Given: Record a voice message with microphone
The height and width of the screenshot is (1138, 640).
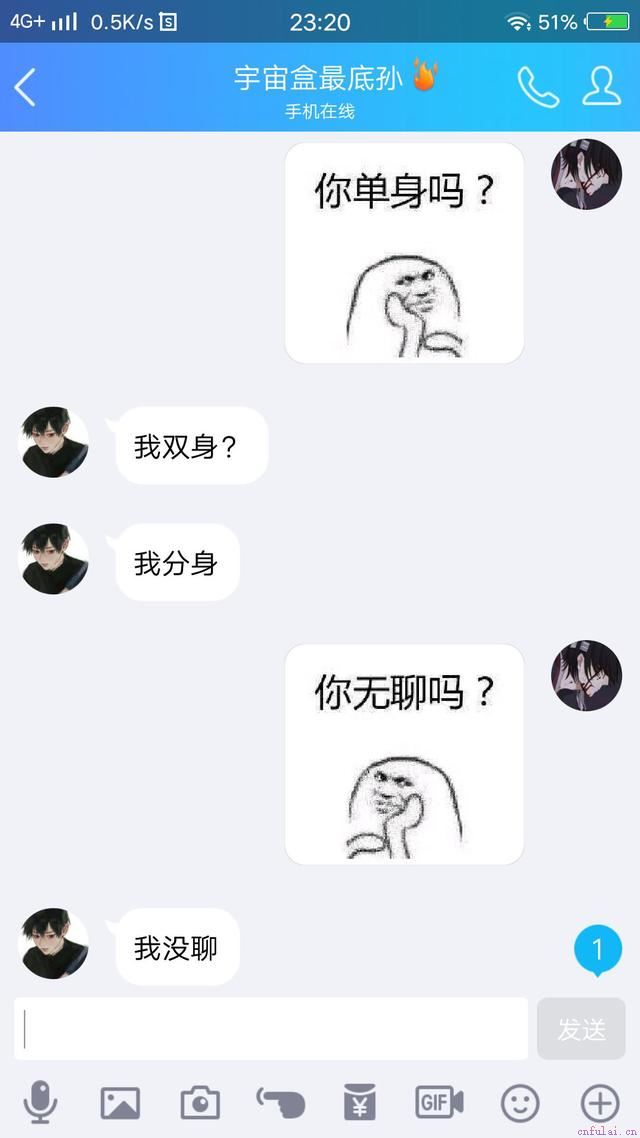Looking at the screenshot, I should point(40,1103).
